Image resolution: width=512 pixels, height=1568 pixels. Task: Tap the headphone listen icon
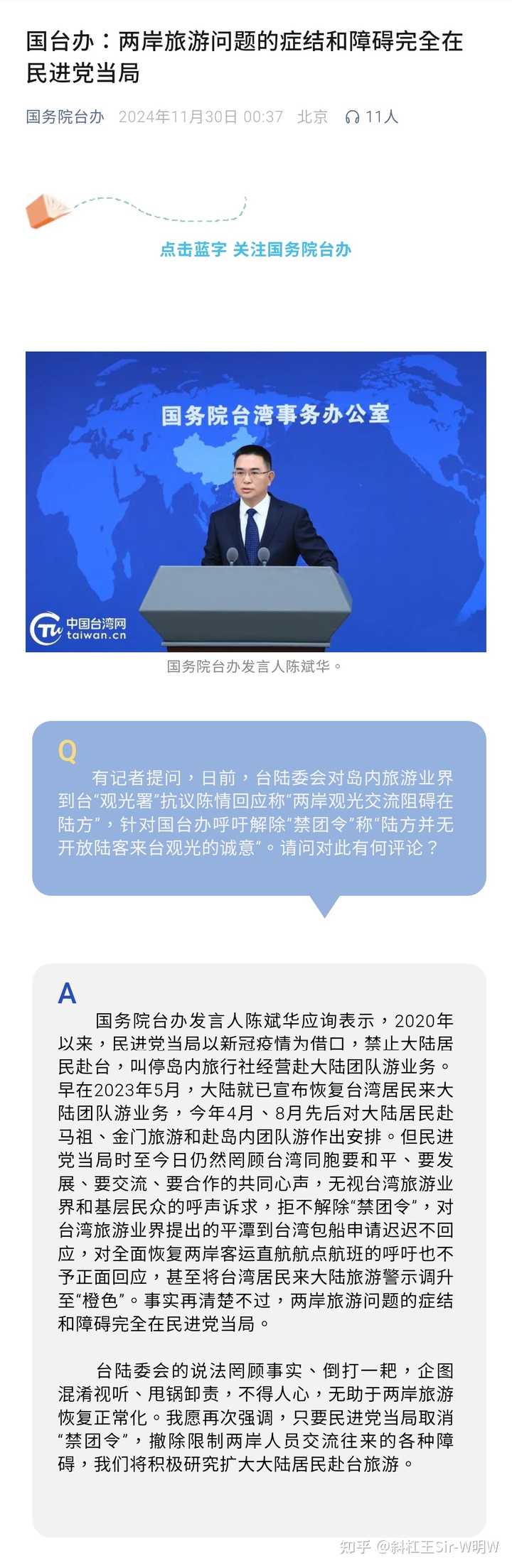(352, 117)
